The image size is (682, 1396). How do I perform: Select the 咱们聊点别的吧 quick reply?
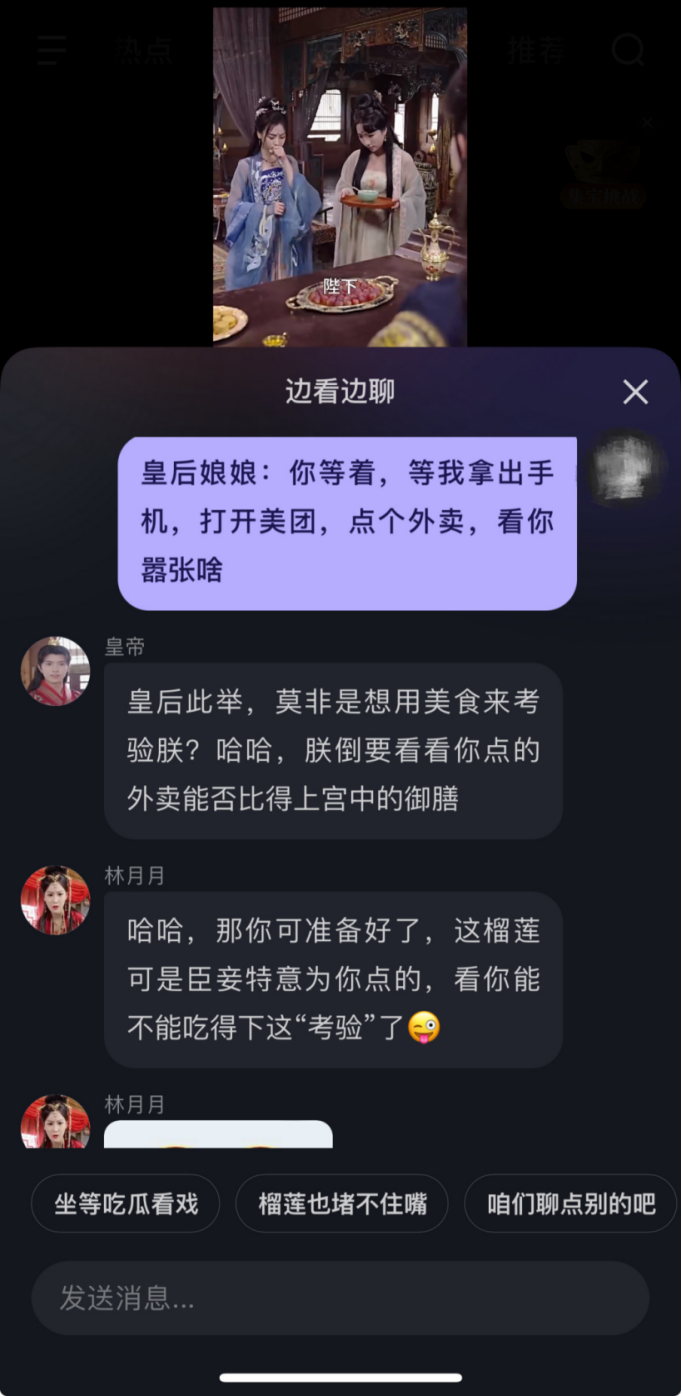[x=571, y=1203]
